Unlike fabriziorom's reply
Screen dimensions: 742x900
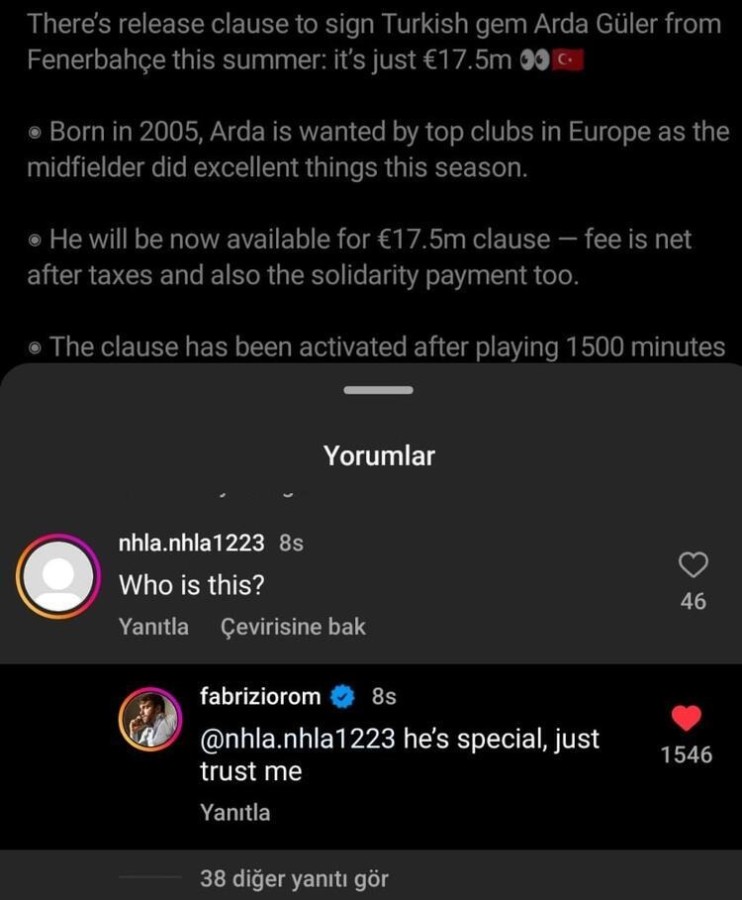[686, 717]
